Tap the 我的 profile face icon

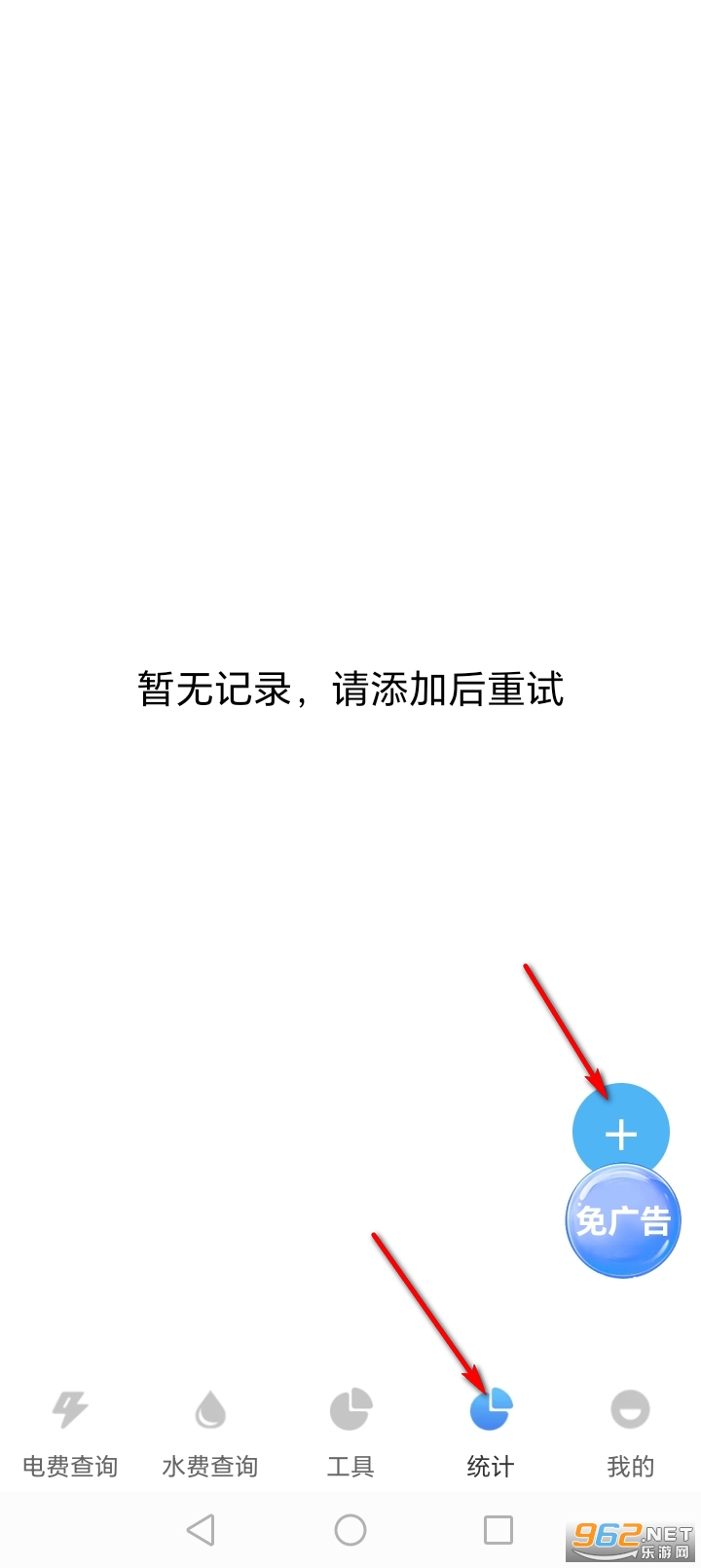click(630, 1410)
